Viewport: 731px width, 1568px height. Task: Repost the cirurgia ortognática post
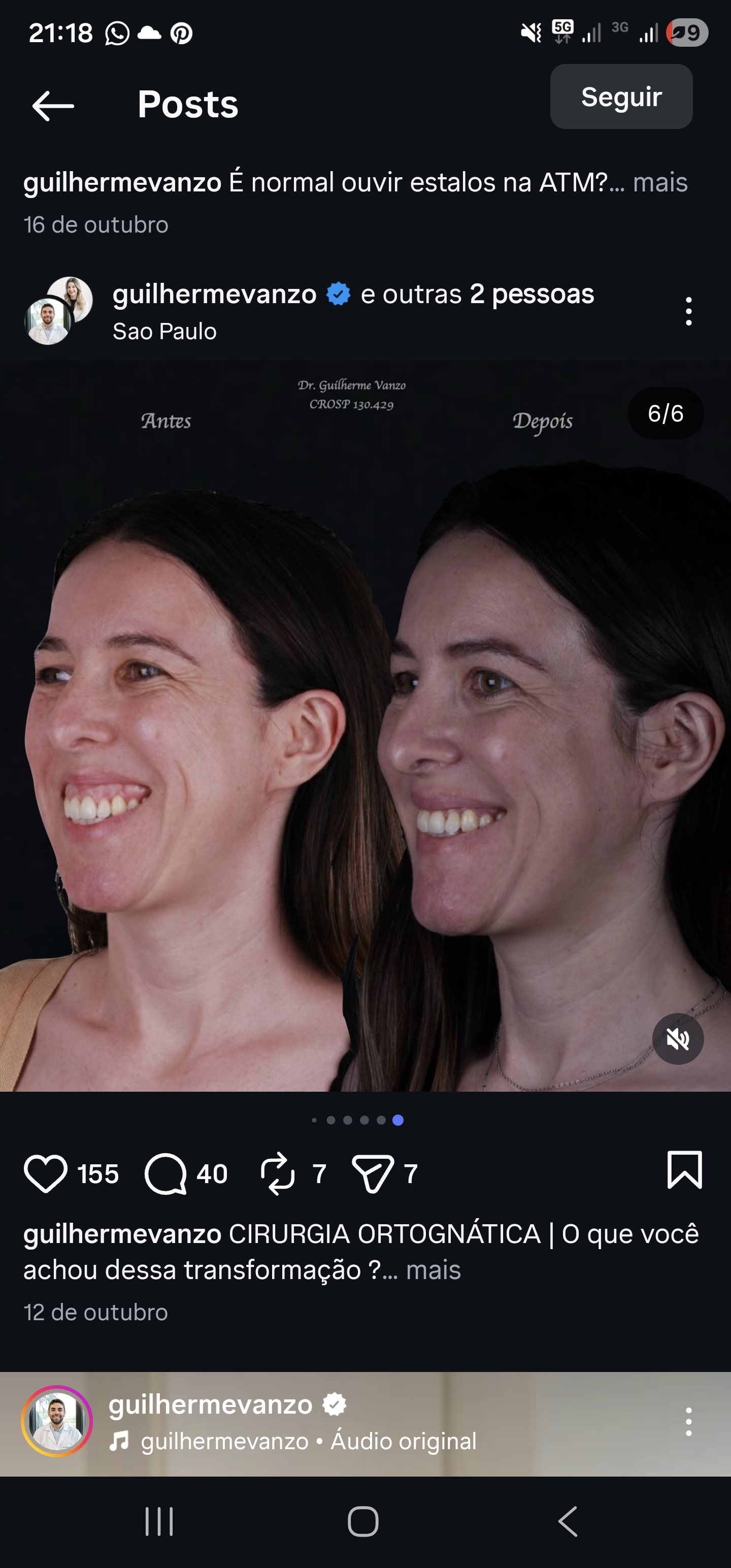click(278, 1173)
